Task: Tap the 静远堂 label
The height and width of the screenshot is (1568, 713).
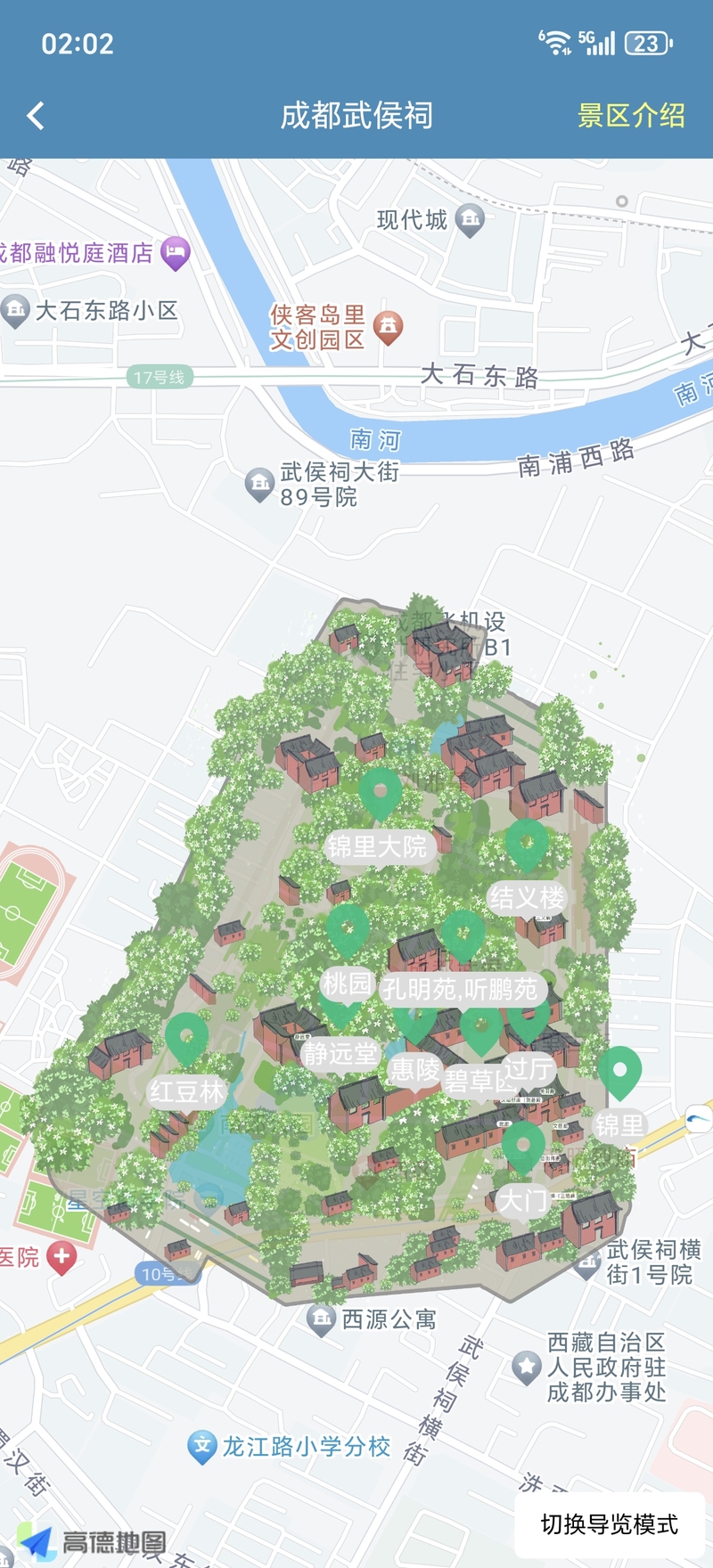Action: click(340, 1053)
